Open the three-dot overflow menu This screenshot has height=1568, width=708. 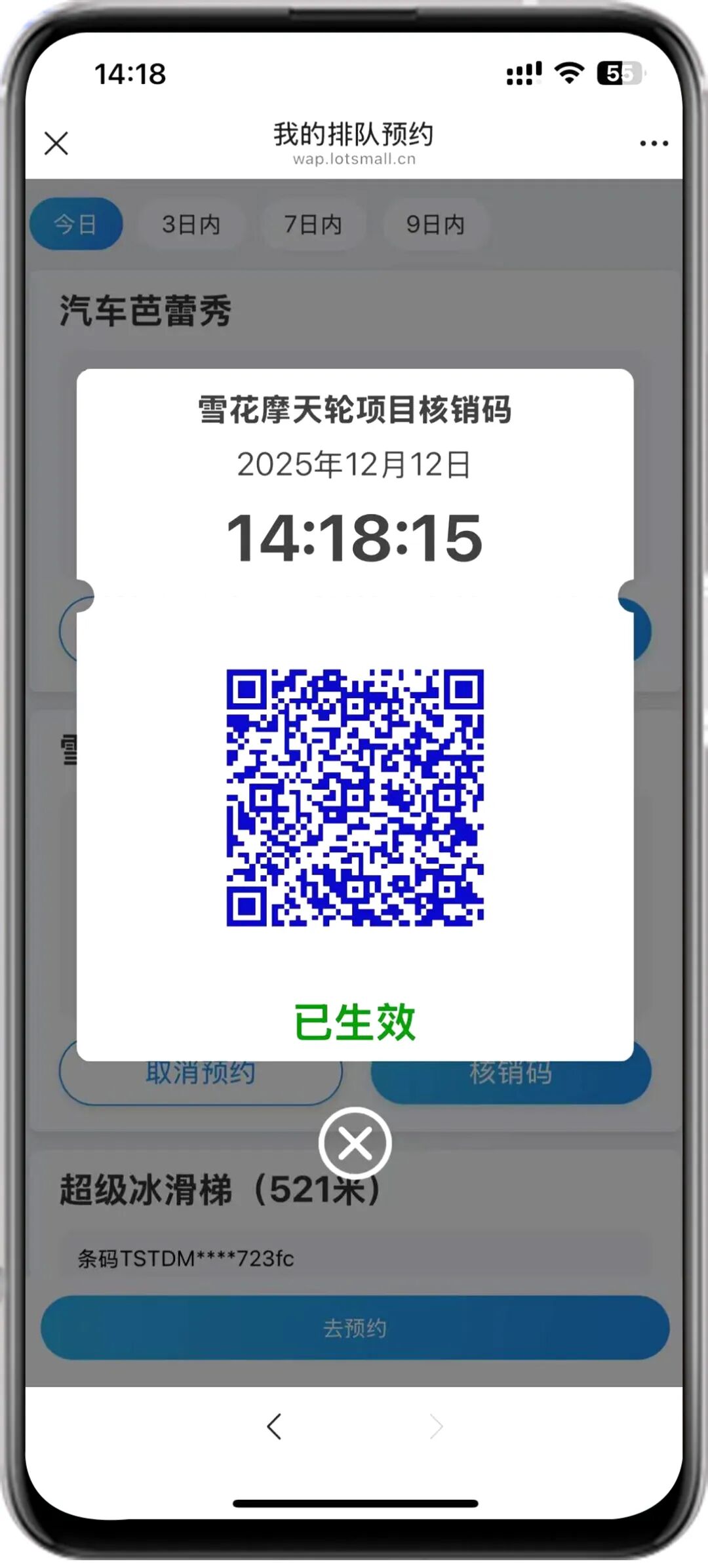click(x=654, y=143)
